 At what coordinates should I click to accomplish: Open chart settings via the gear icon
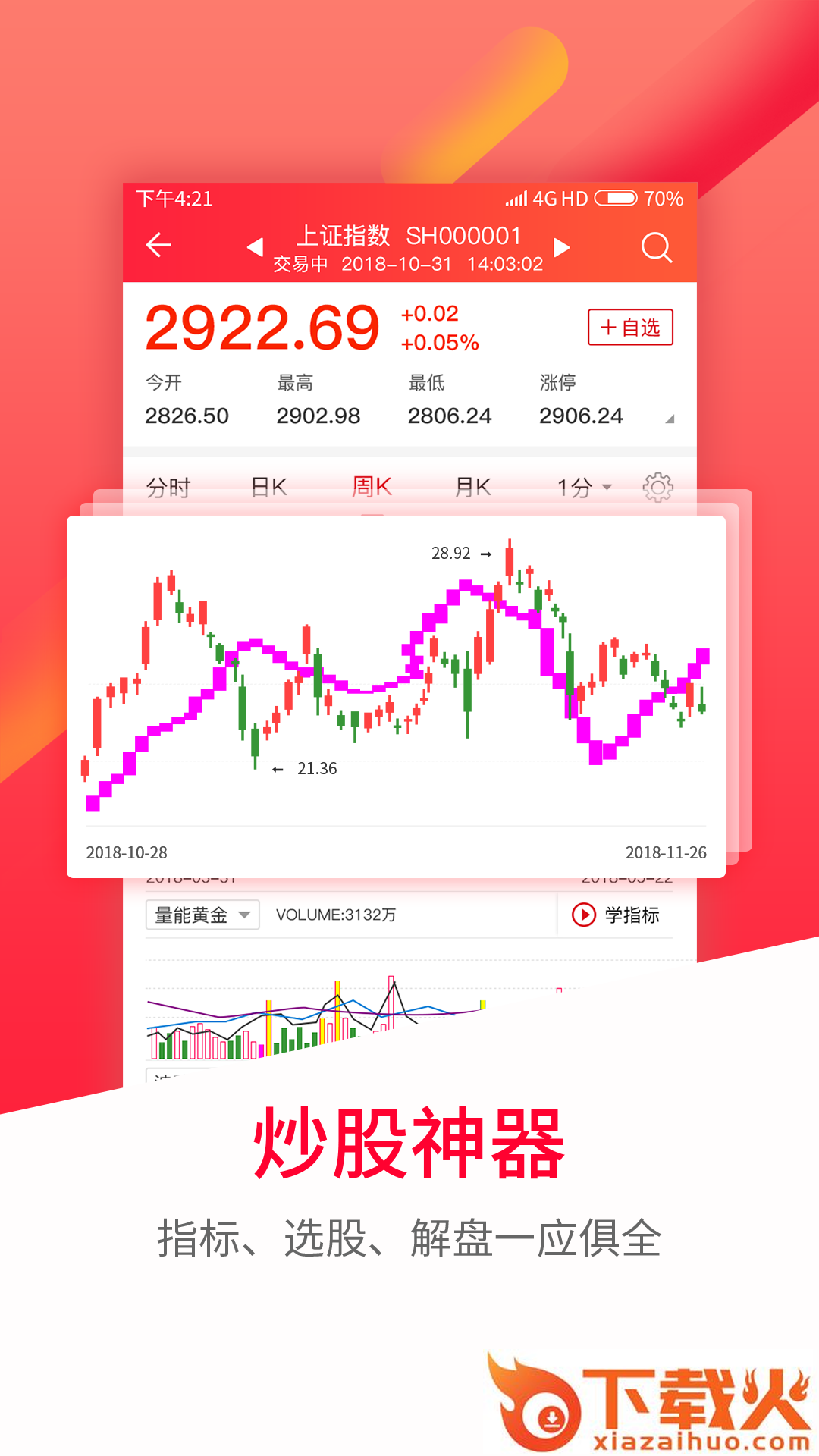pos(658,487)
